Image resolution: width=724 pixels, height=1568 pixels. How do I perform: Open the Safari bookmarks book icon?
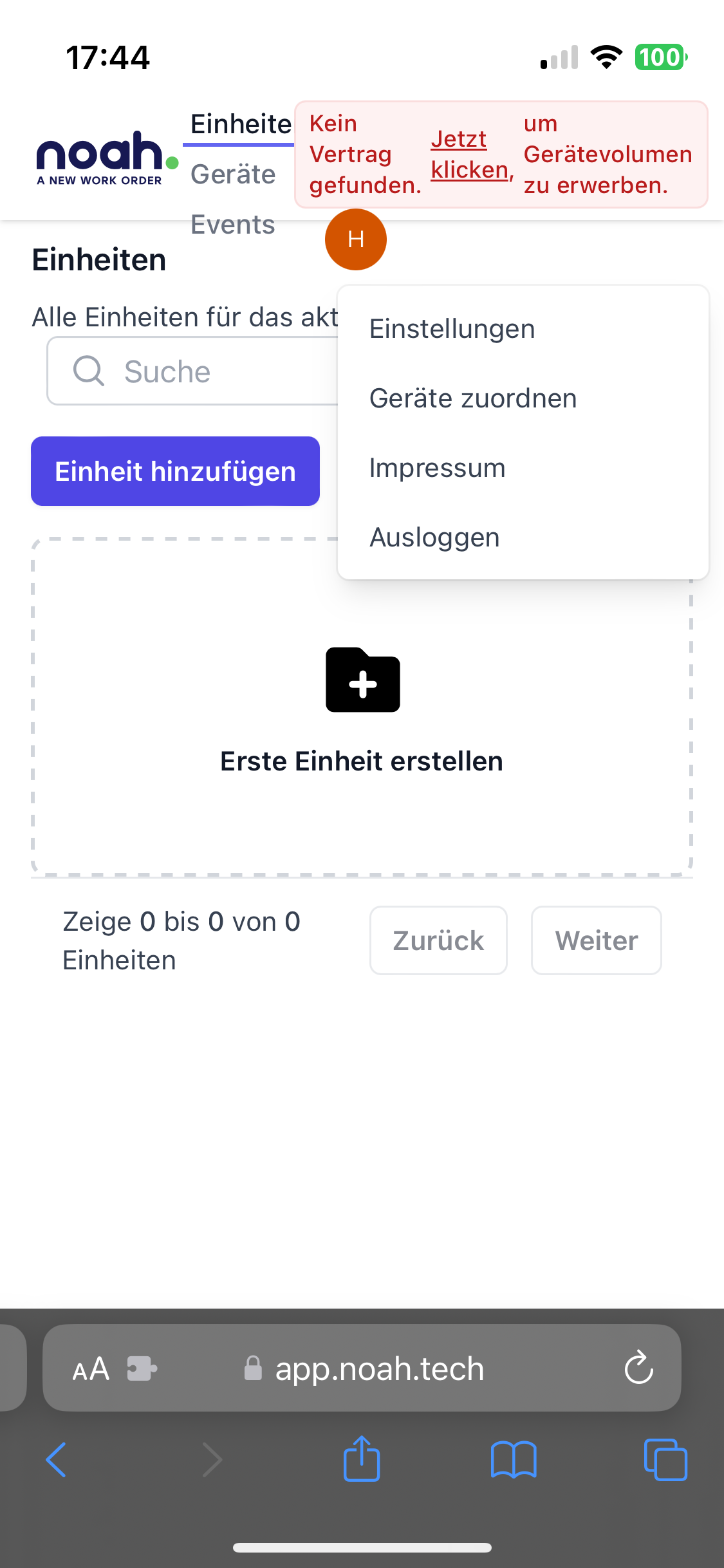pyautogui.click(x=514, y=1459)
